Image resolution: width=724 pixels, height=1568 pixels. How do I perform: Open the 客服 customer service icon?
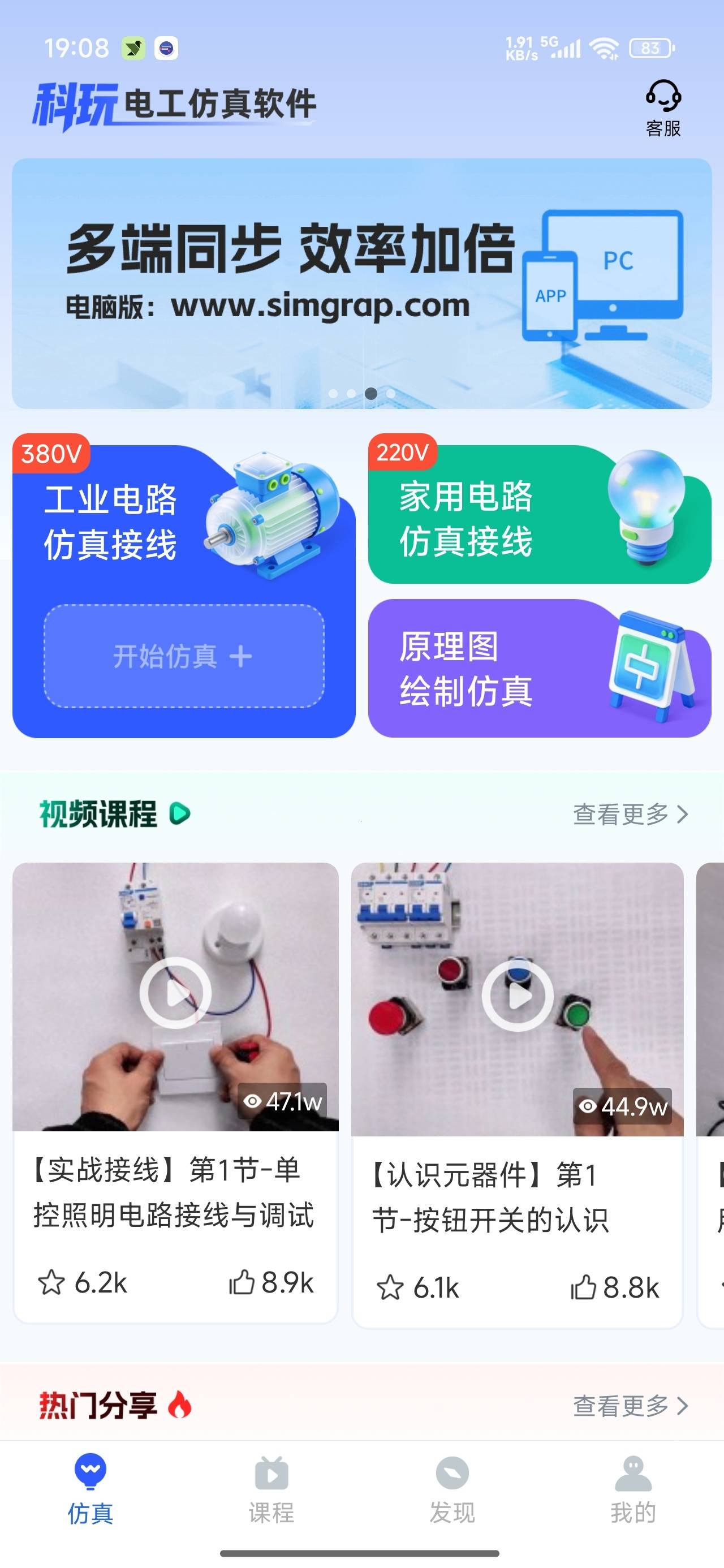click(x=663, y=107)
